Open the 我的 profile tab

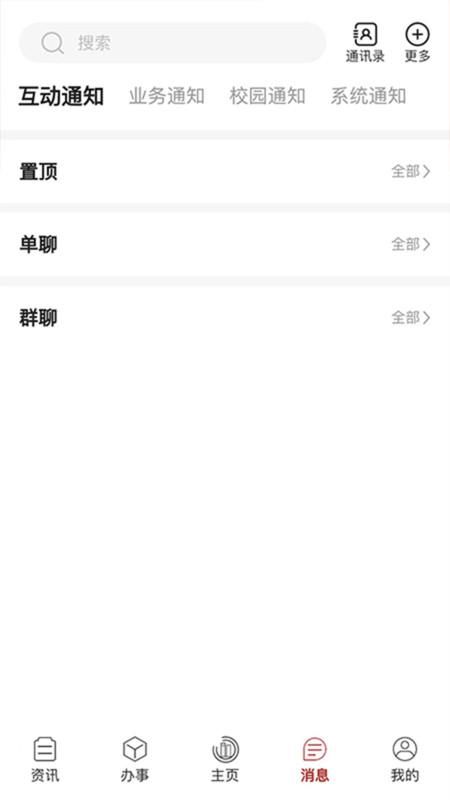pos(405,760)
